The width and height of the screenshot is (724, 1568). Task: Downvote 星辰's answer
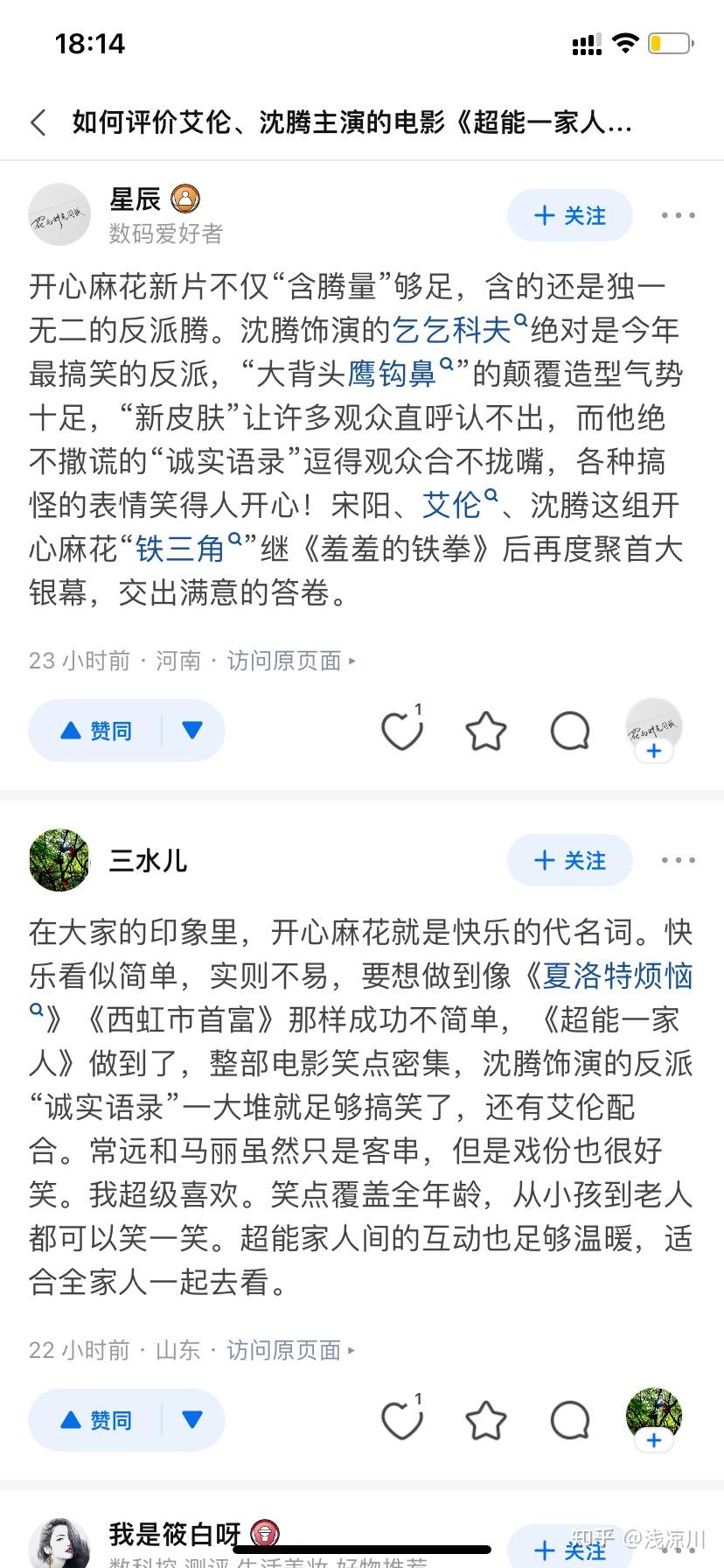coord(192,731)
